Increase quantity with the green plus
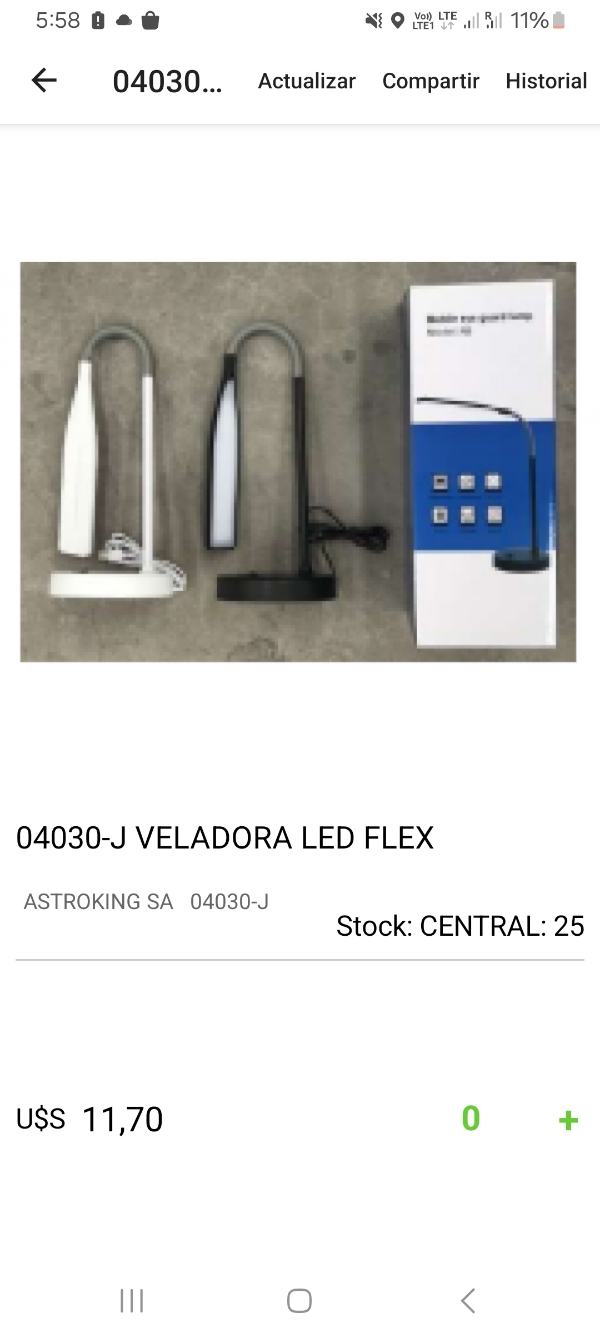The height and width of the screenshot is (1338, 600). [x=568, y=1120]
